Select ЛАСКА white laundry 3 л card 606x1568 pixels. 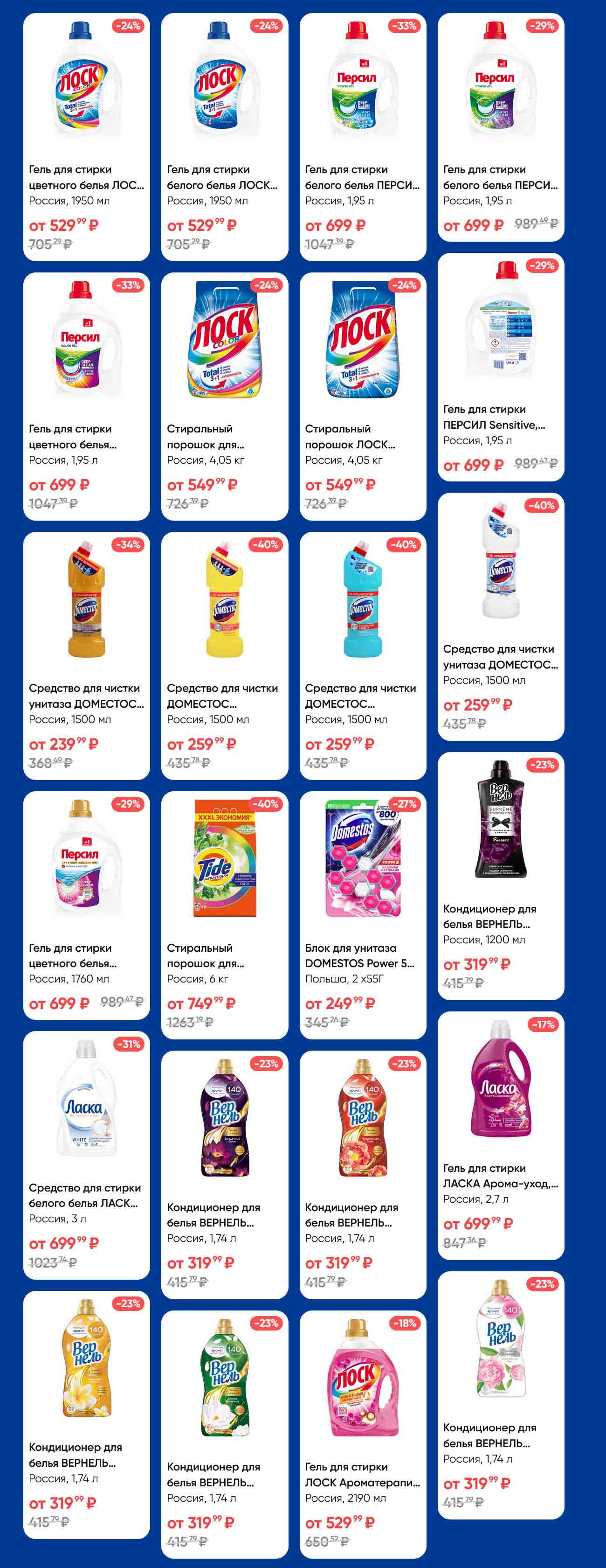click(x=86, y=1155)
